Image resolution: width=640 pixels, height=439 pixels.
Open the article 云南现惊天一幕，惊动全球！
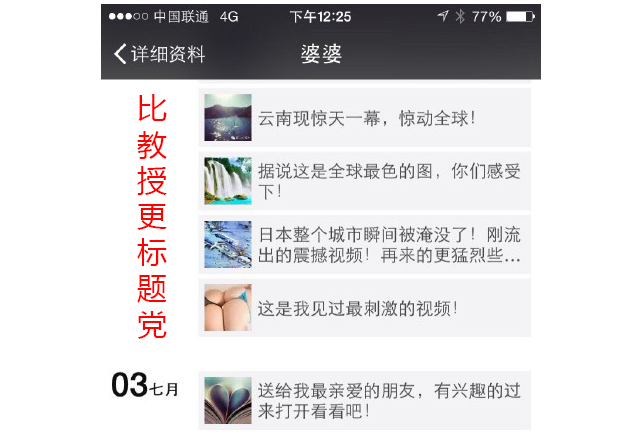point(366,118)
